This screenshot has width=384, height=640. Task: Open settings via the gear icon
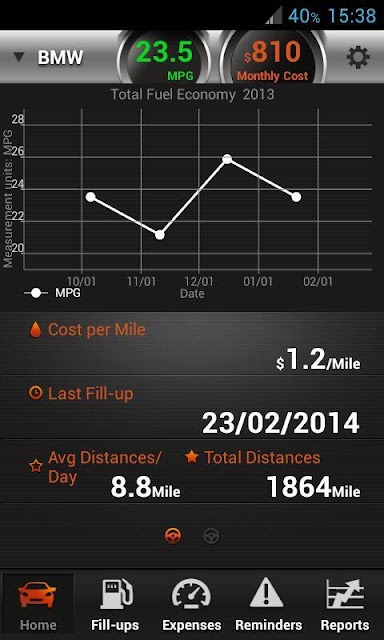[358, 57]
